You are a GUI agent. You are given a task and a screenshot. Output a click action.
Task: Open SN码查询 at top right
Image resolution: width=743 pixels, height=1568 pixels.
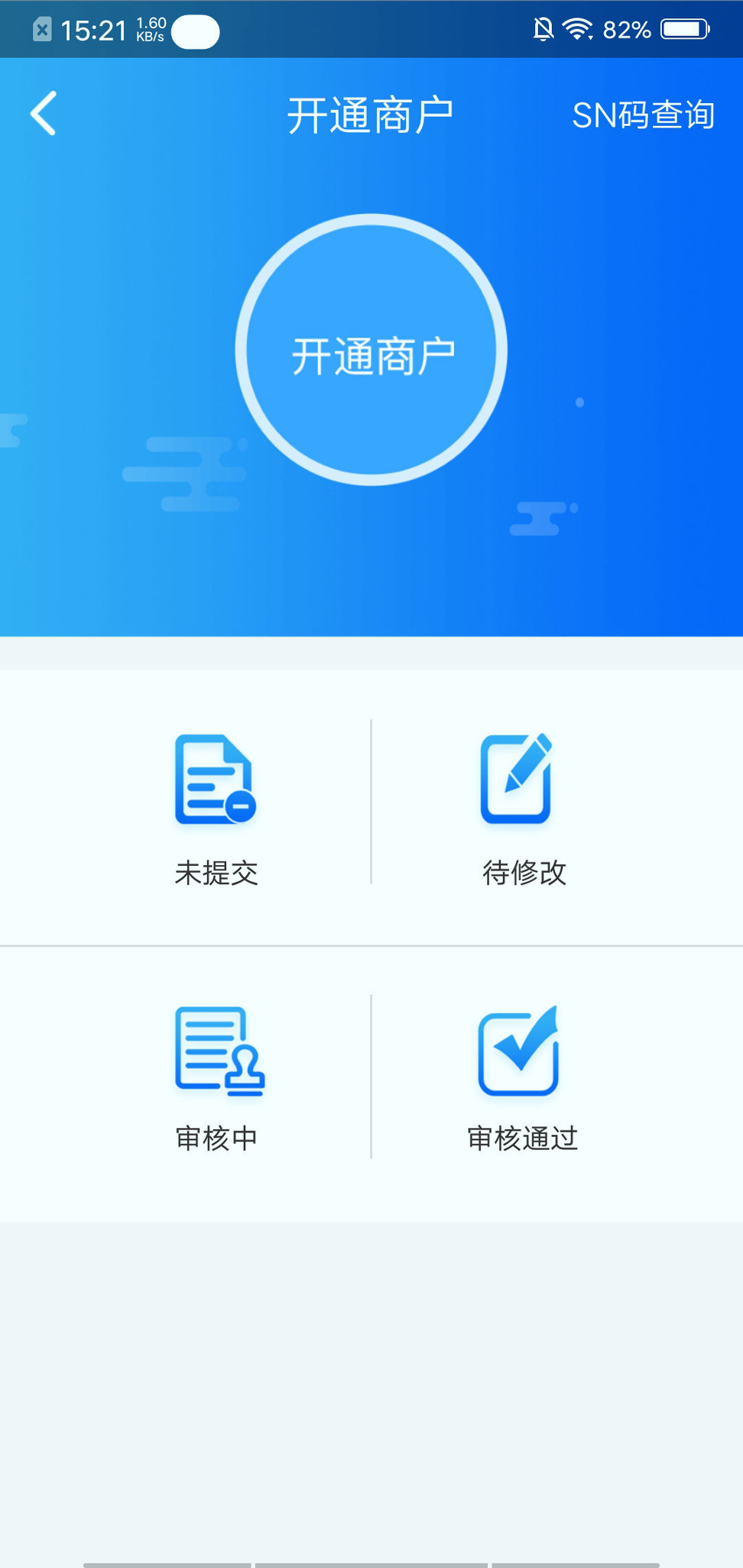tap(644, 114)
